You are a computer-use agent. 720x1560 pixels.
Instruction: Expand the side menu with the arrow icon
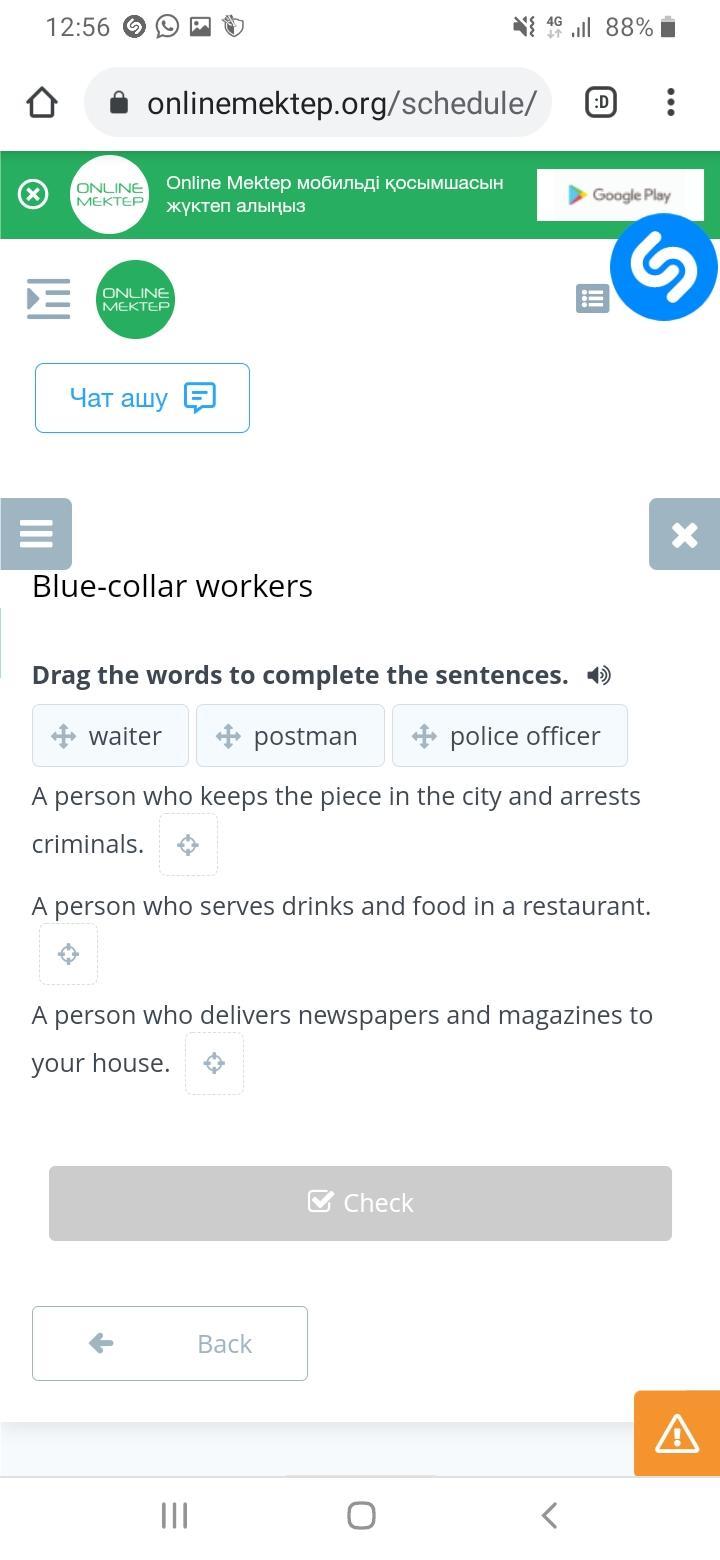tap(48, 299)
